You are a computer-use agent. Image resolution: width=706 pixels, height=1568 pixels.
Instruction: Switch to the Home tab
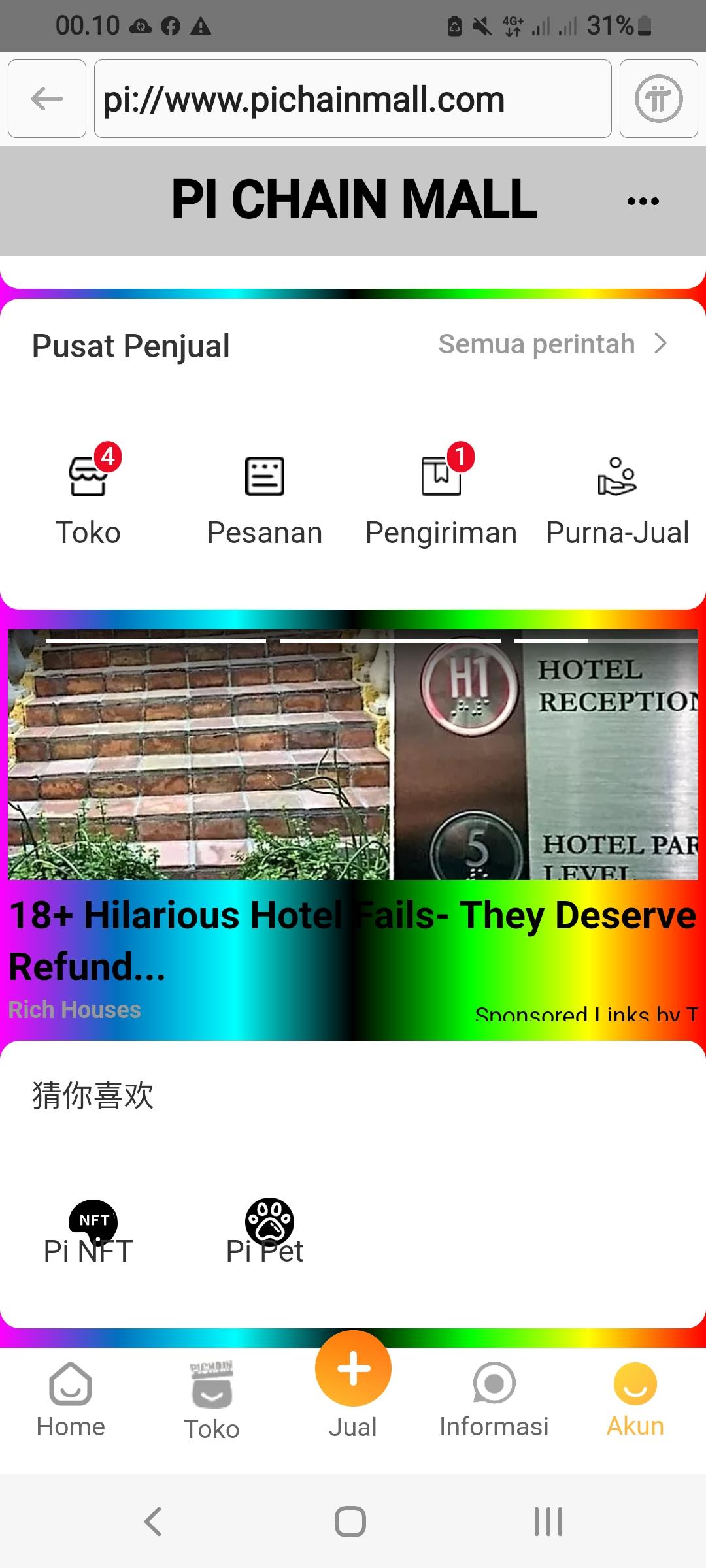(71, 1401)
